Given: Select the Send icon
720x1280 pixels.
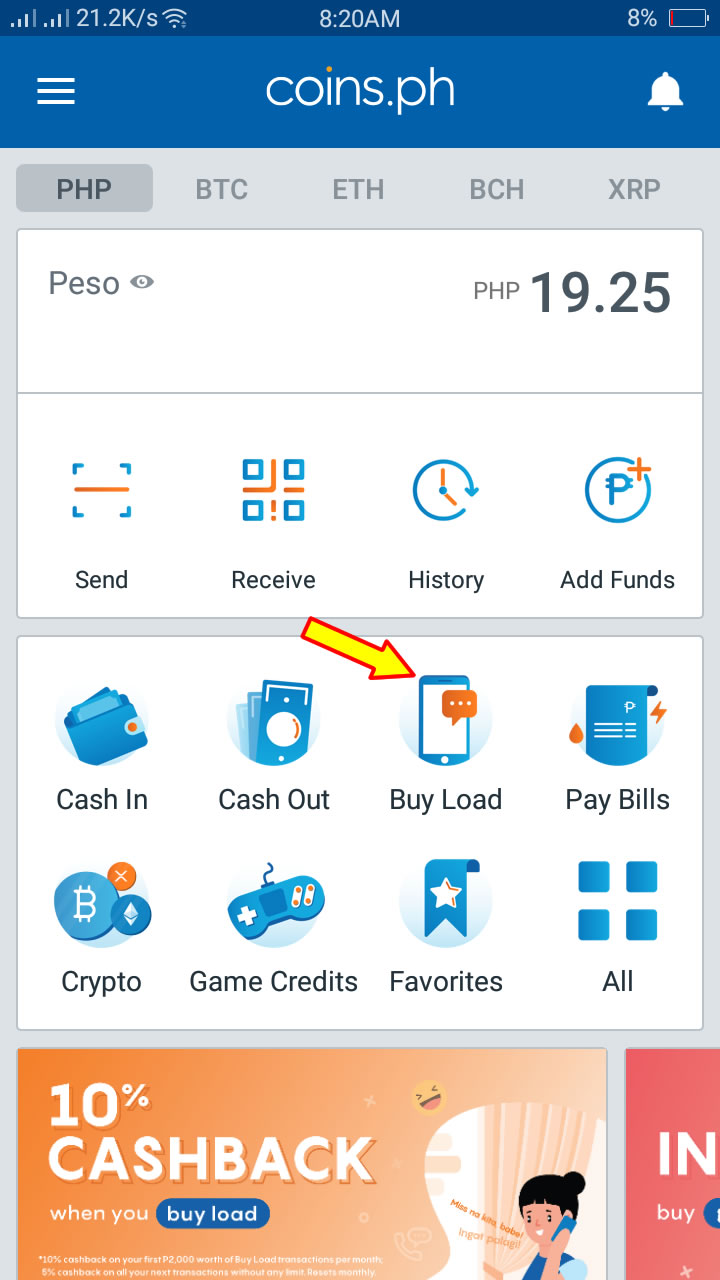Looking at the screenshot, I should coord(101,490).
